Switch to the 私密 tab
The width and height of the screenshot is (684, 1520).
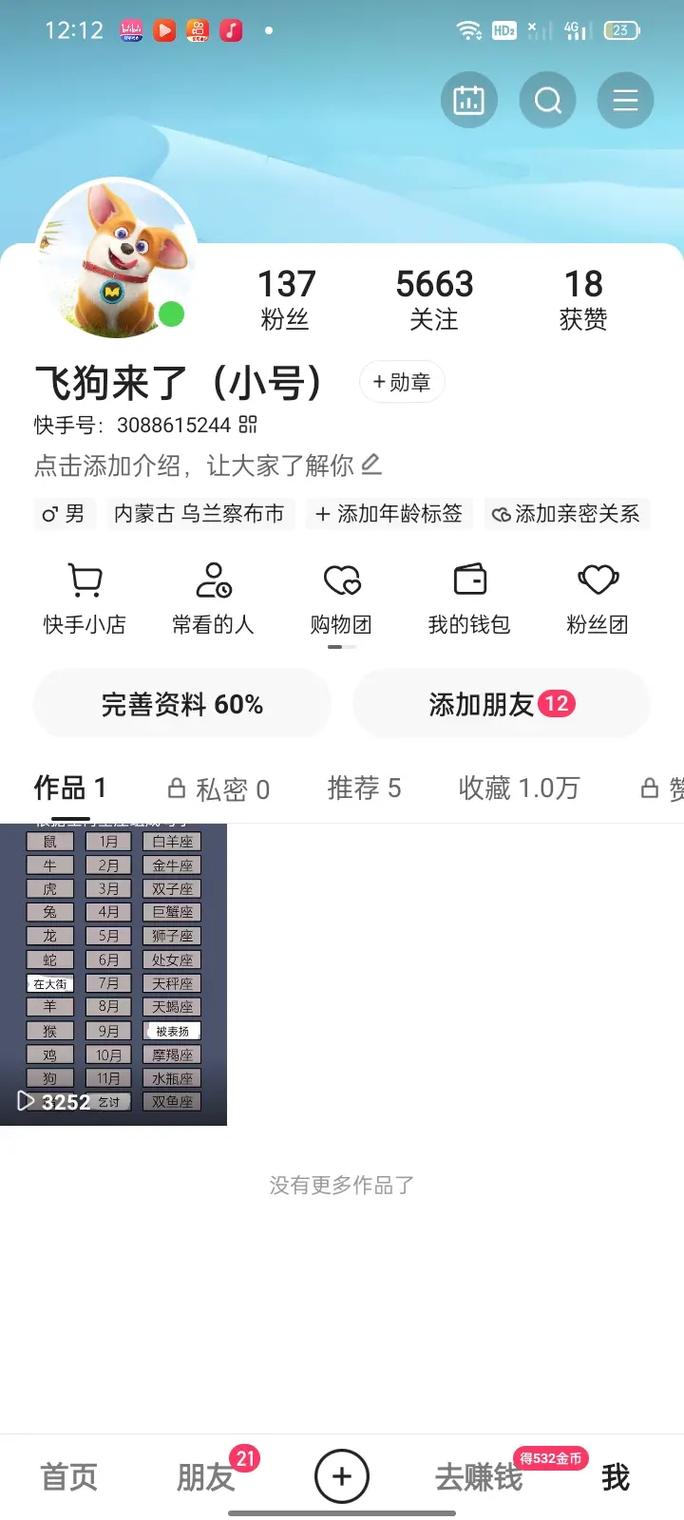219,789
